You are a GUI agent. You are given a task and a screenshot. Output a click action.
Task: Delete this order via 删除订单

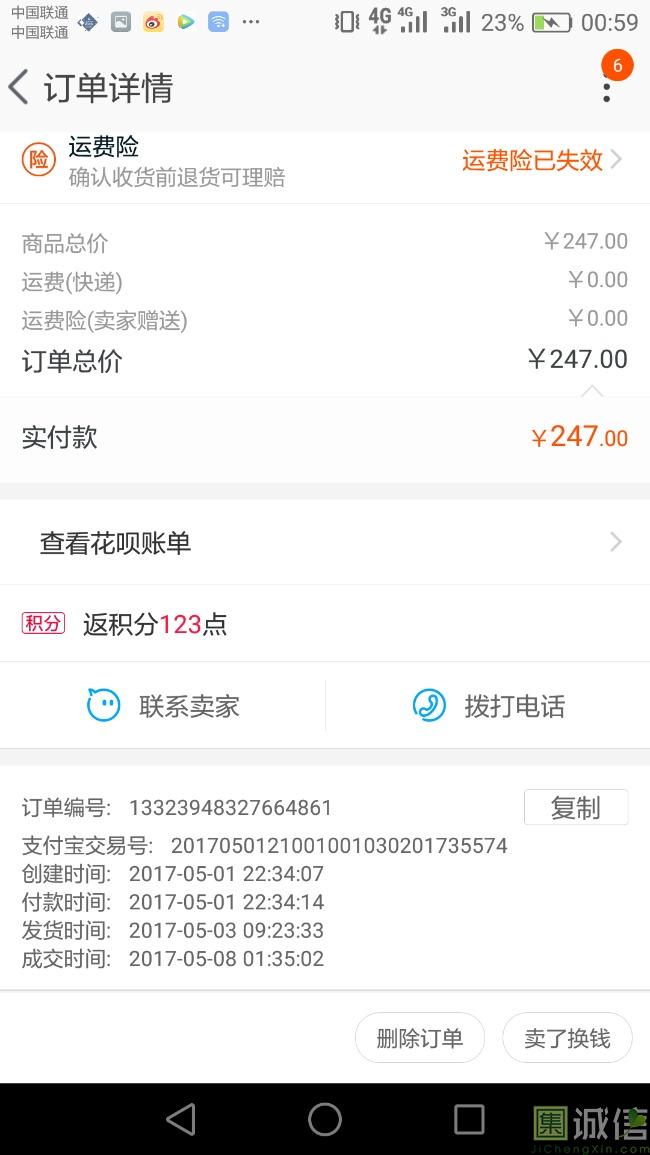tap(420, 1039)
